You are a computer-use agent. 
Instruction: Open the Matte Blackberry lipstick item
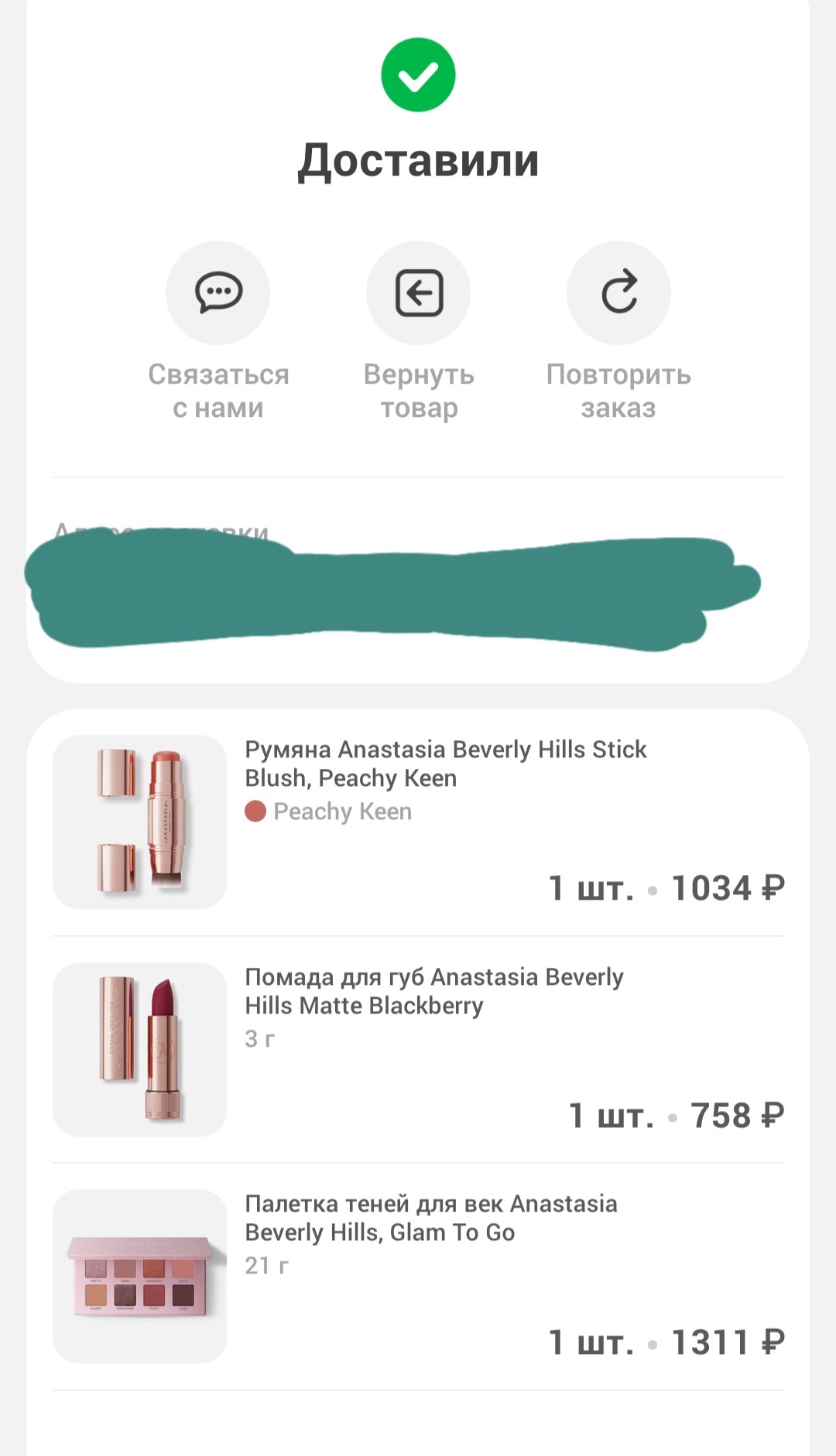(x=433, y=991)
